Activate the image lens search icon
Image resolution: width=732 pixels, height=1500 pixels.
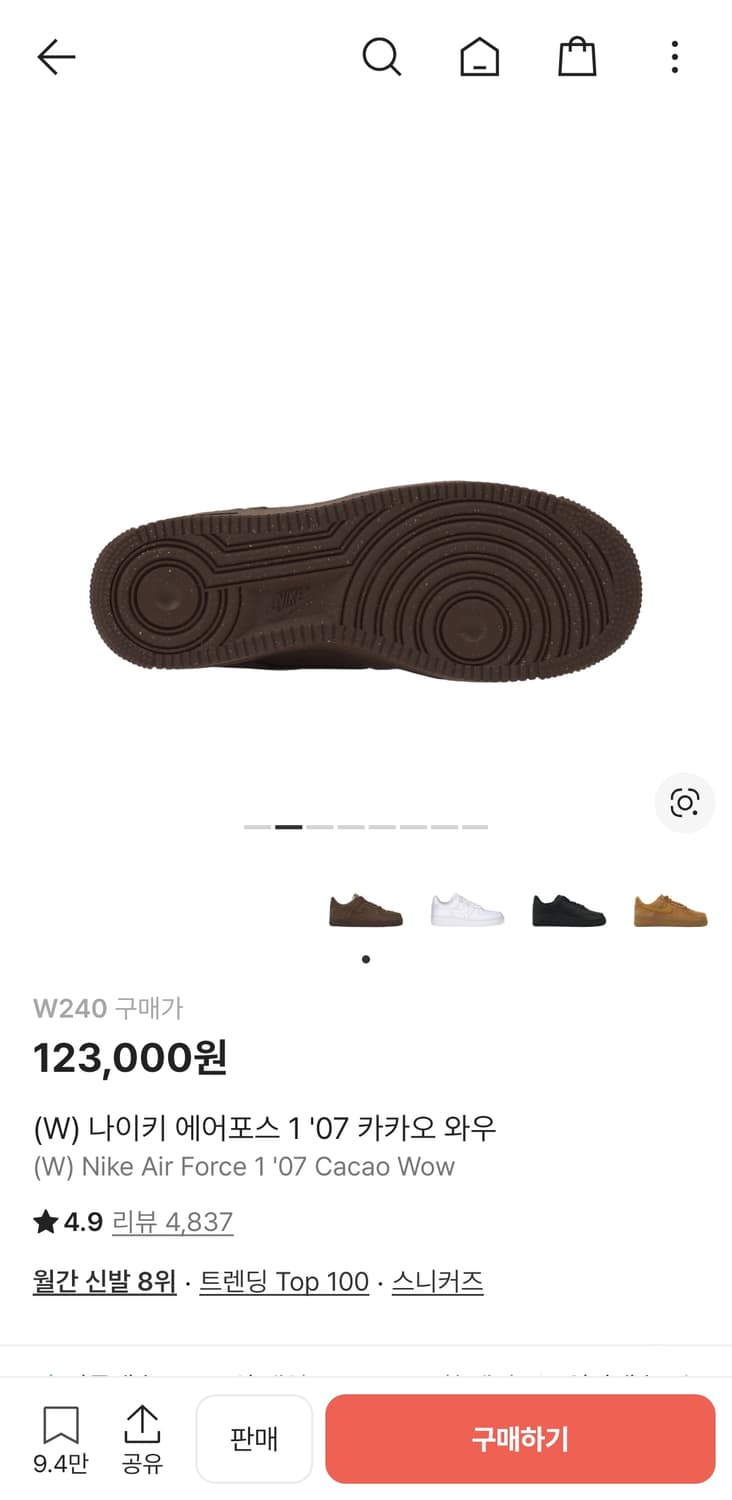click(x=684, y=803)
